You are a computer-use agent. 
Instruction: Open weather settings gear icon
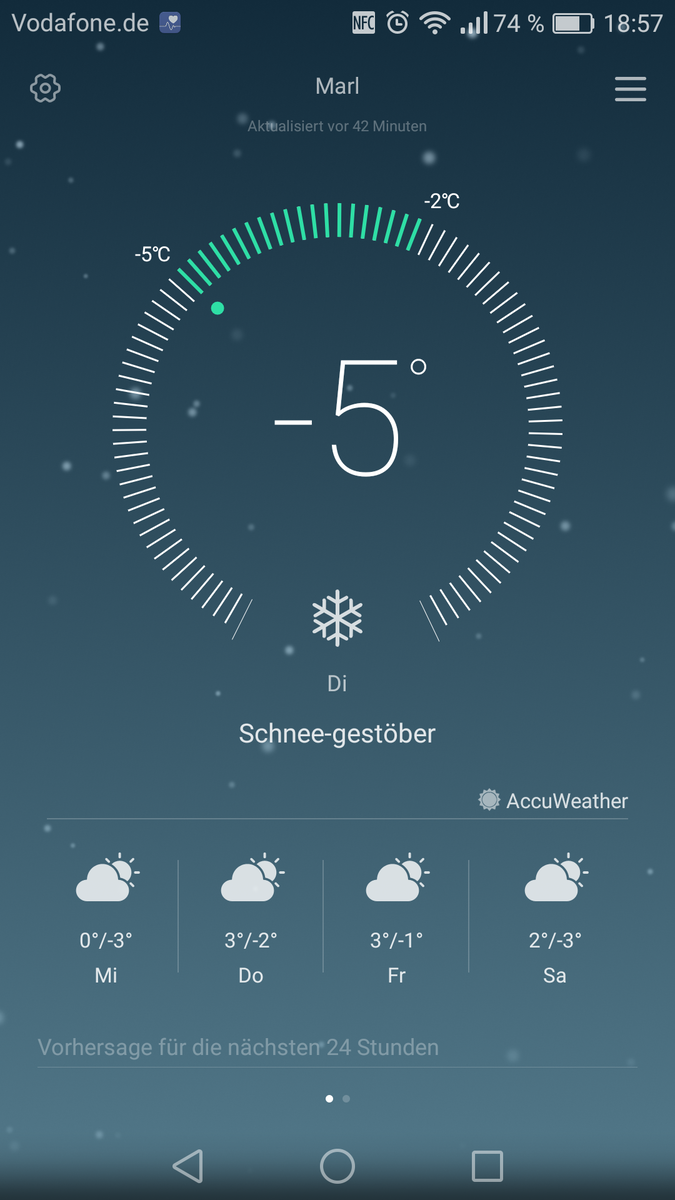pyautogui.click(x=45, y=89)
